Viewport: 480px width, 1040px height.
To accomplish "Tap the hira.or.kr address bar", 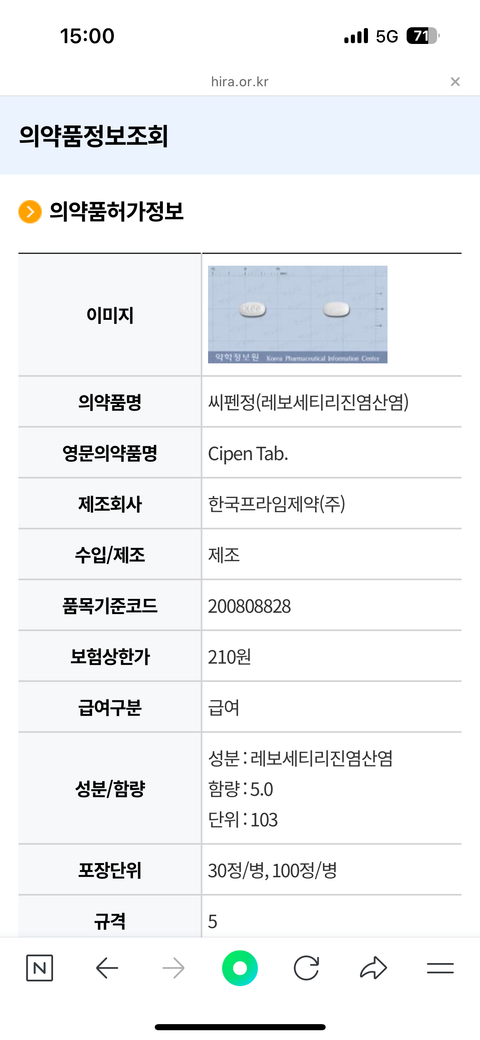I will pos(239,82).
